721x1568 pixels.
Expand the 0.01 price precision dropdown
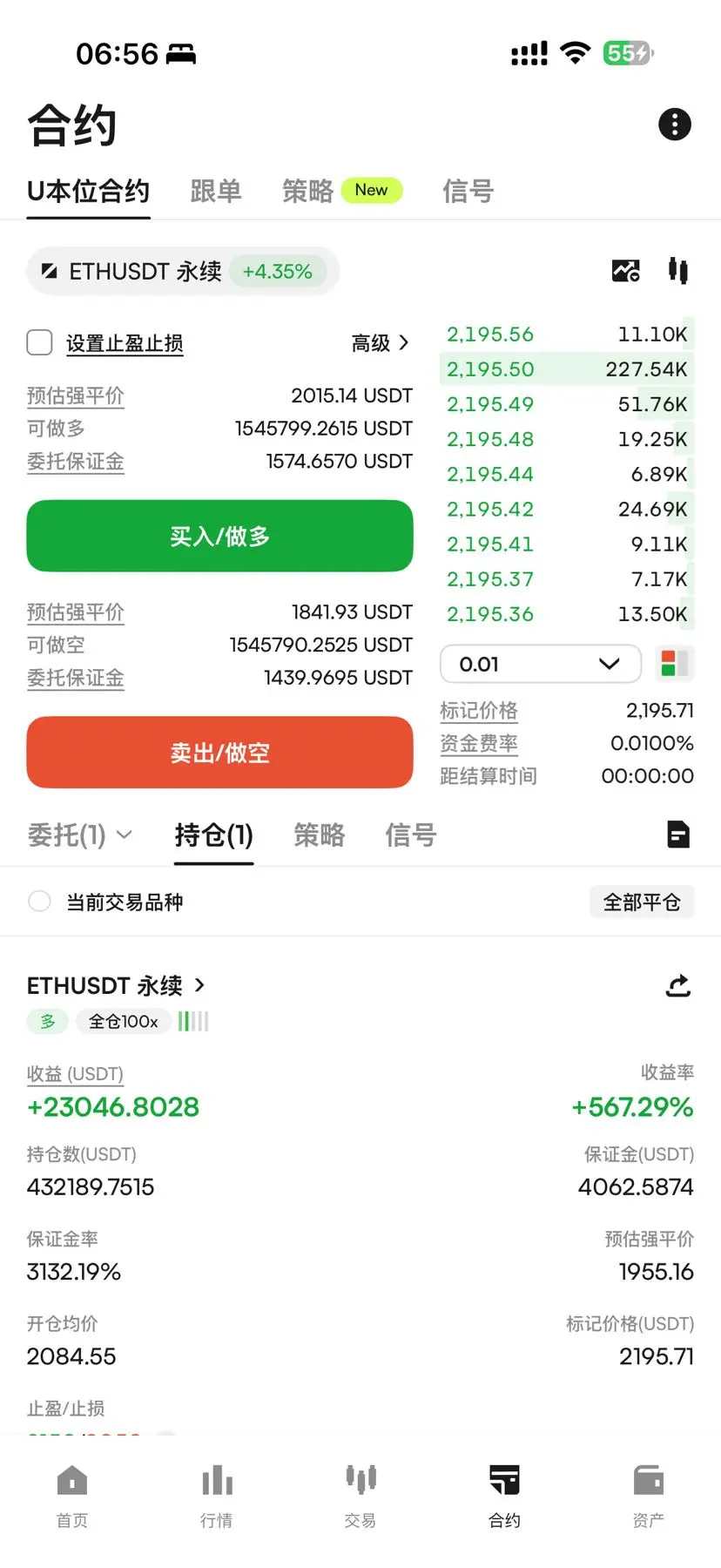point(540,664)
